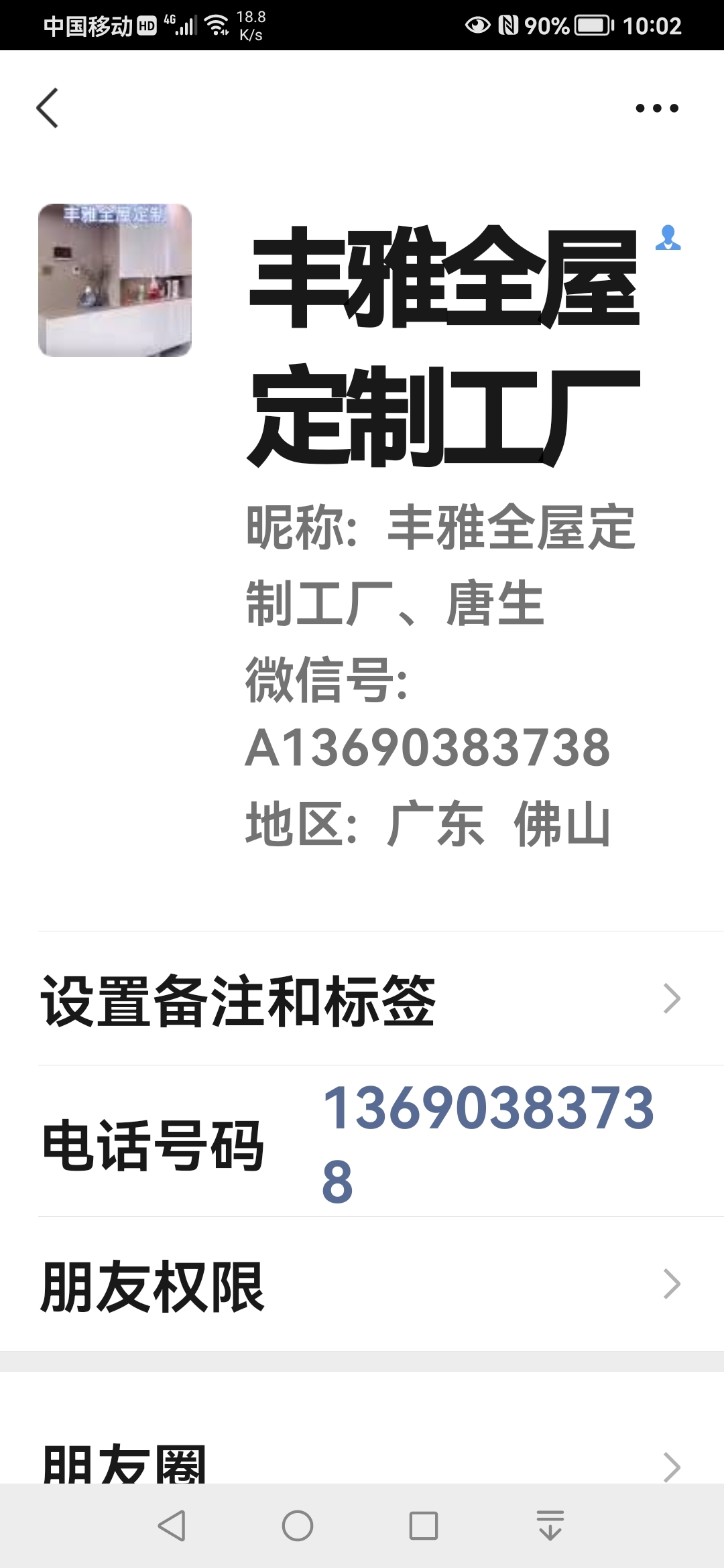Open the three-dot more options menu
This screenshot has height=1568, width=724.
tap(656, 108)
